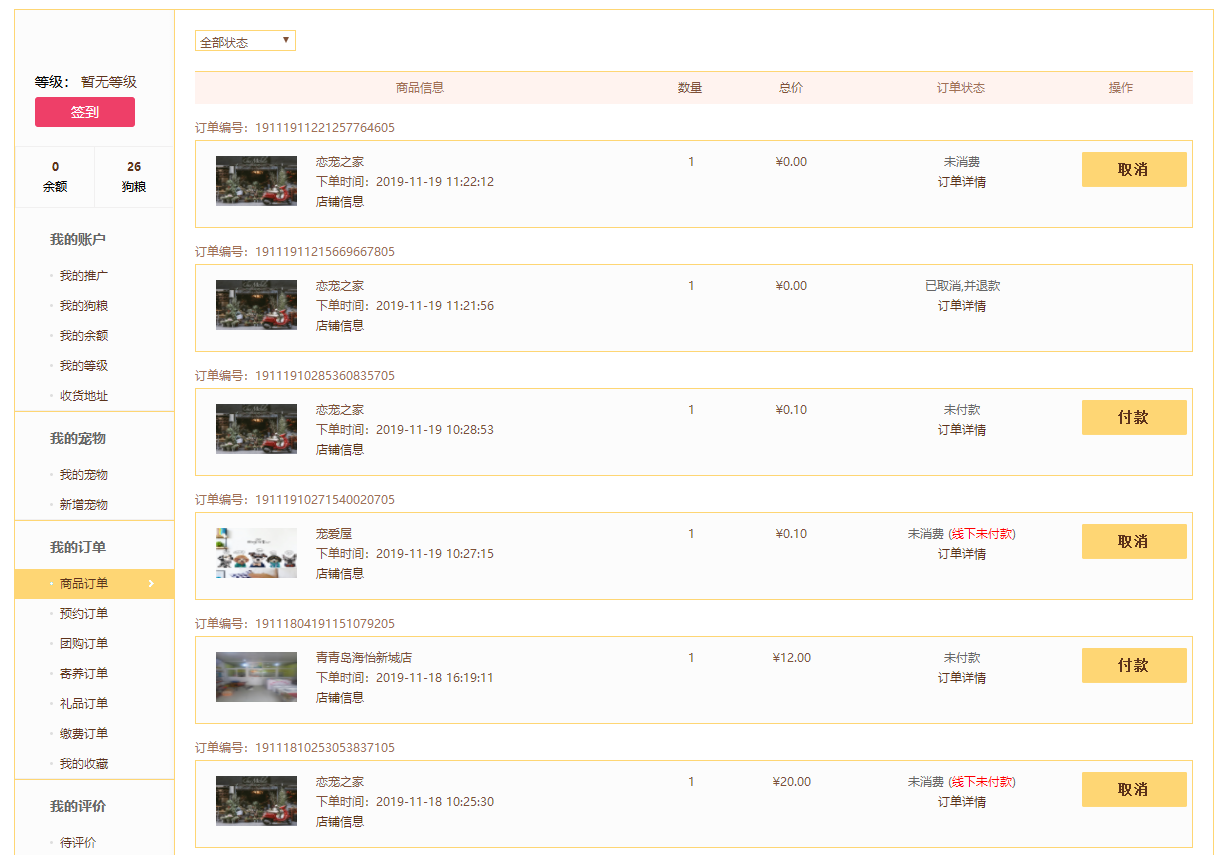Go to 我的狗粮 page
Screen dimensions: 1225x855
pyautogui.click(x=83, y=306)
